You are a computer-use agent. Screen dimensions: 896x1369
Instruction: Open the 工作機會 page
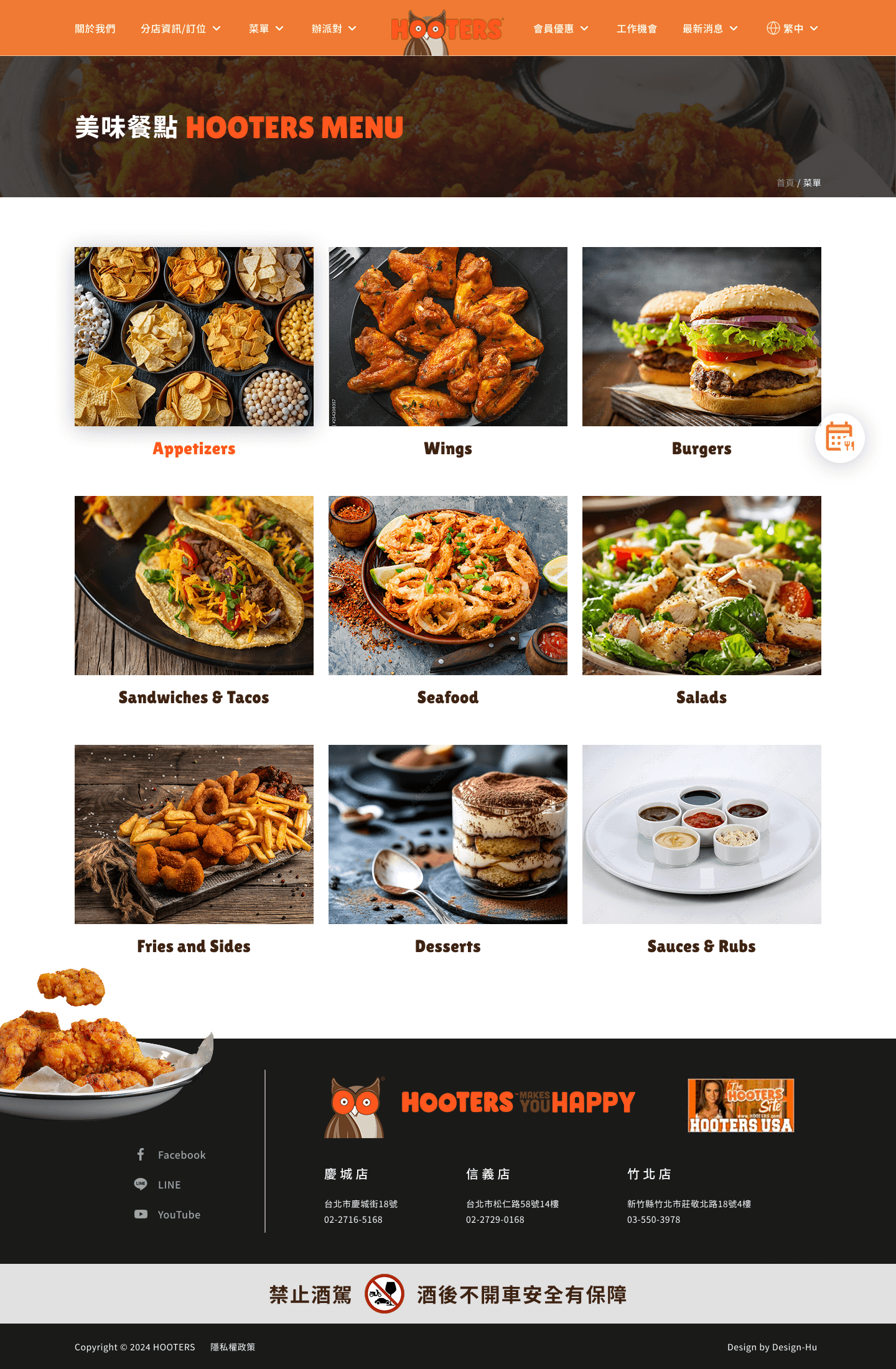tap(636, 29)
